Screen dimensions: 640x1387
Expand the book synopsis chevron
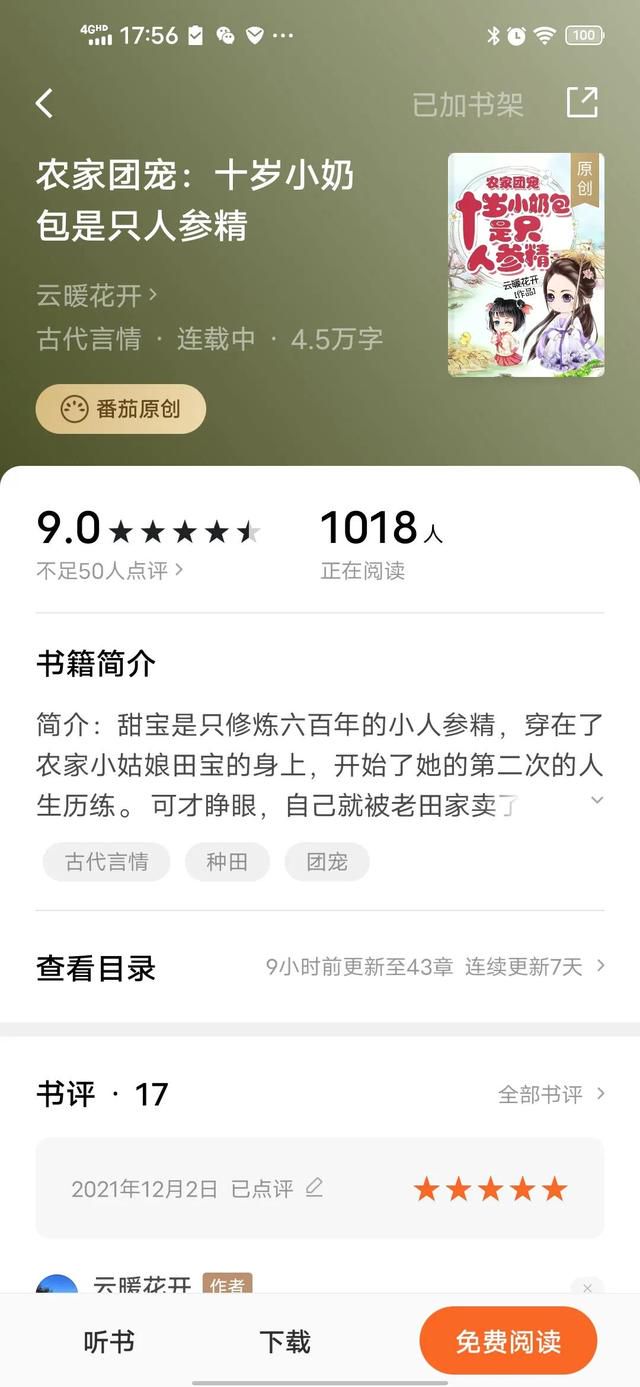click(x=597, y=800)
